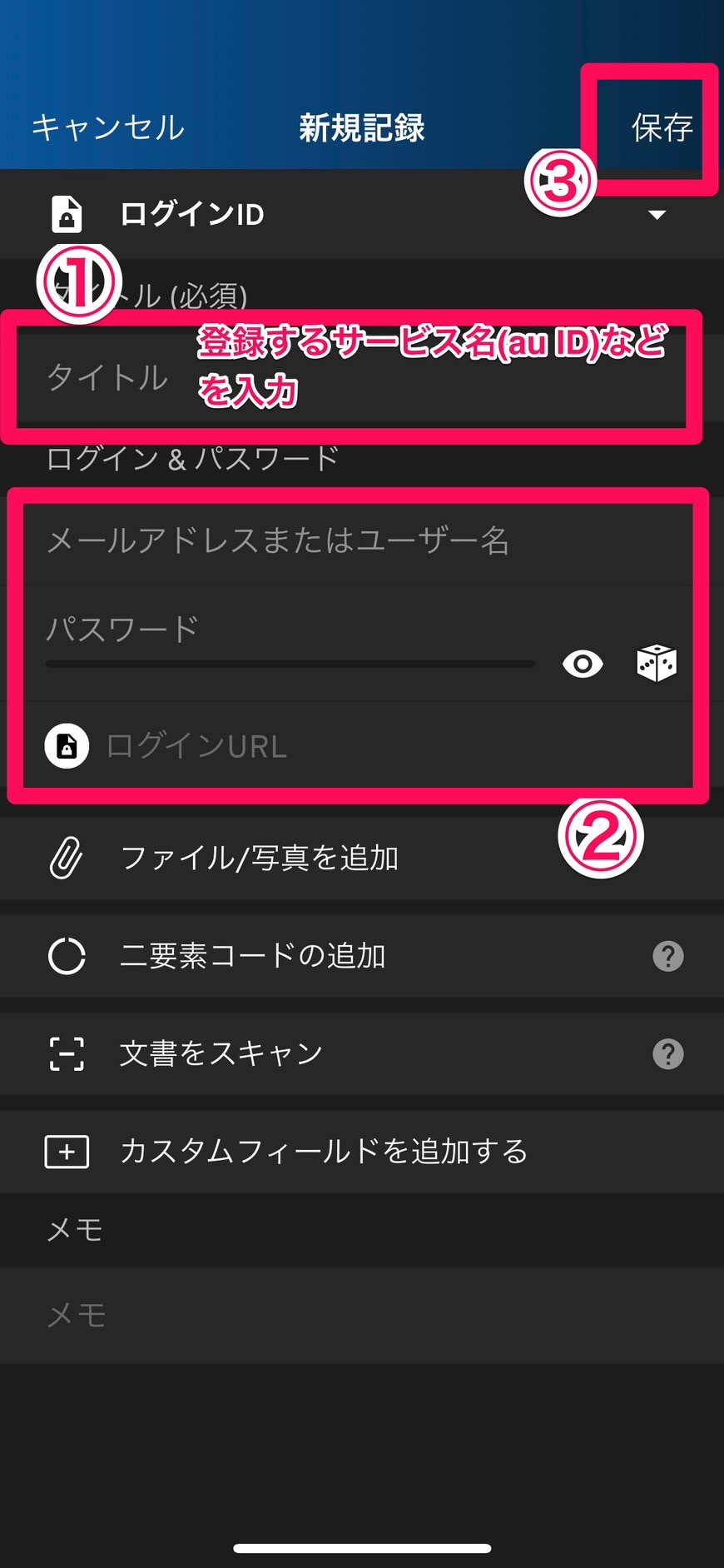Select ファイル/写真を追加
Viewport: 724px width, 1568px height.
tap(362, 858)
